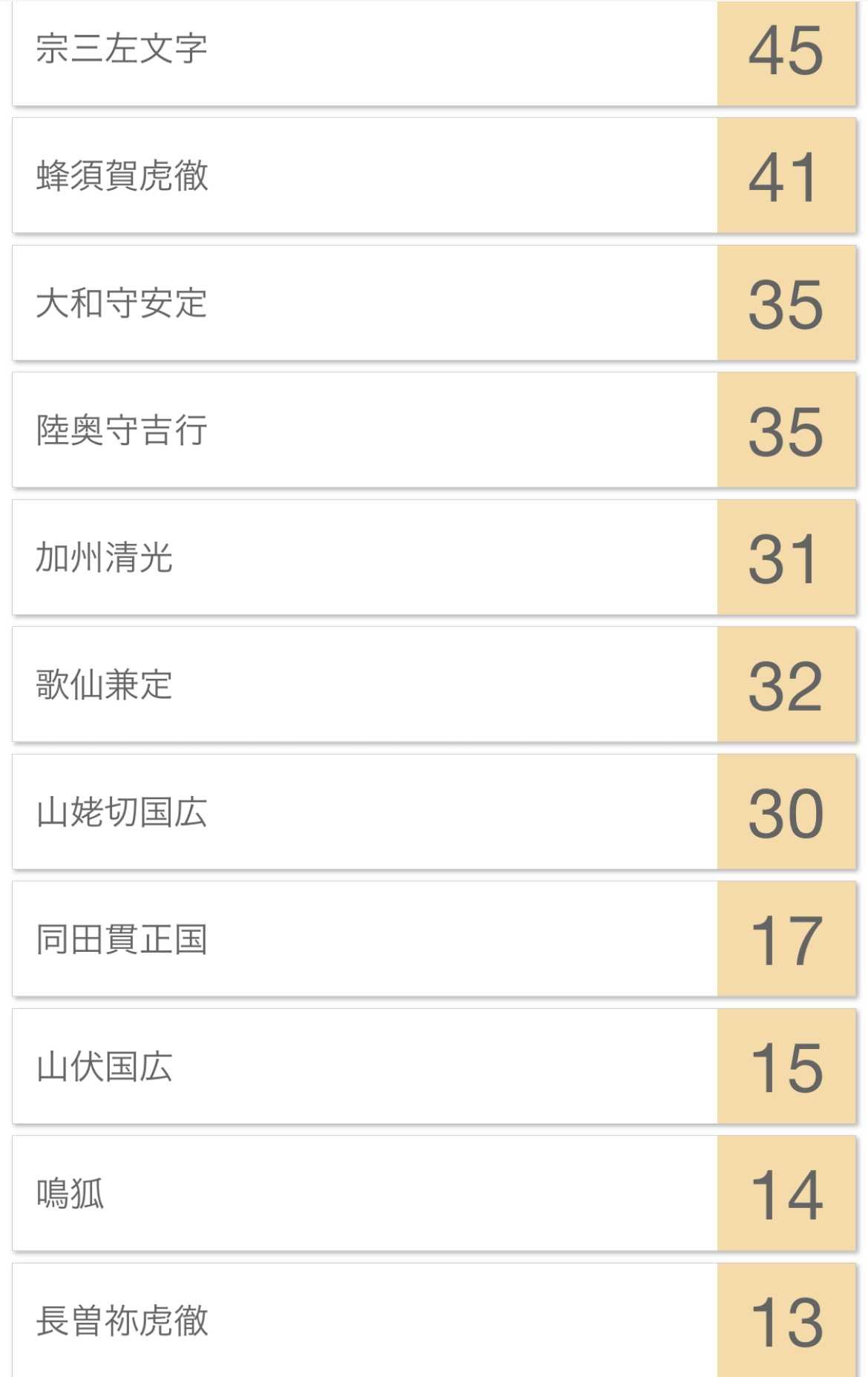Image resolution: width=868 pixels, height=1377 pixels.
Task: Open the 陸奥守吉行 entry
Action: pos(364,430)
